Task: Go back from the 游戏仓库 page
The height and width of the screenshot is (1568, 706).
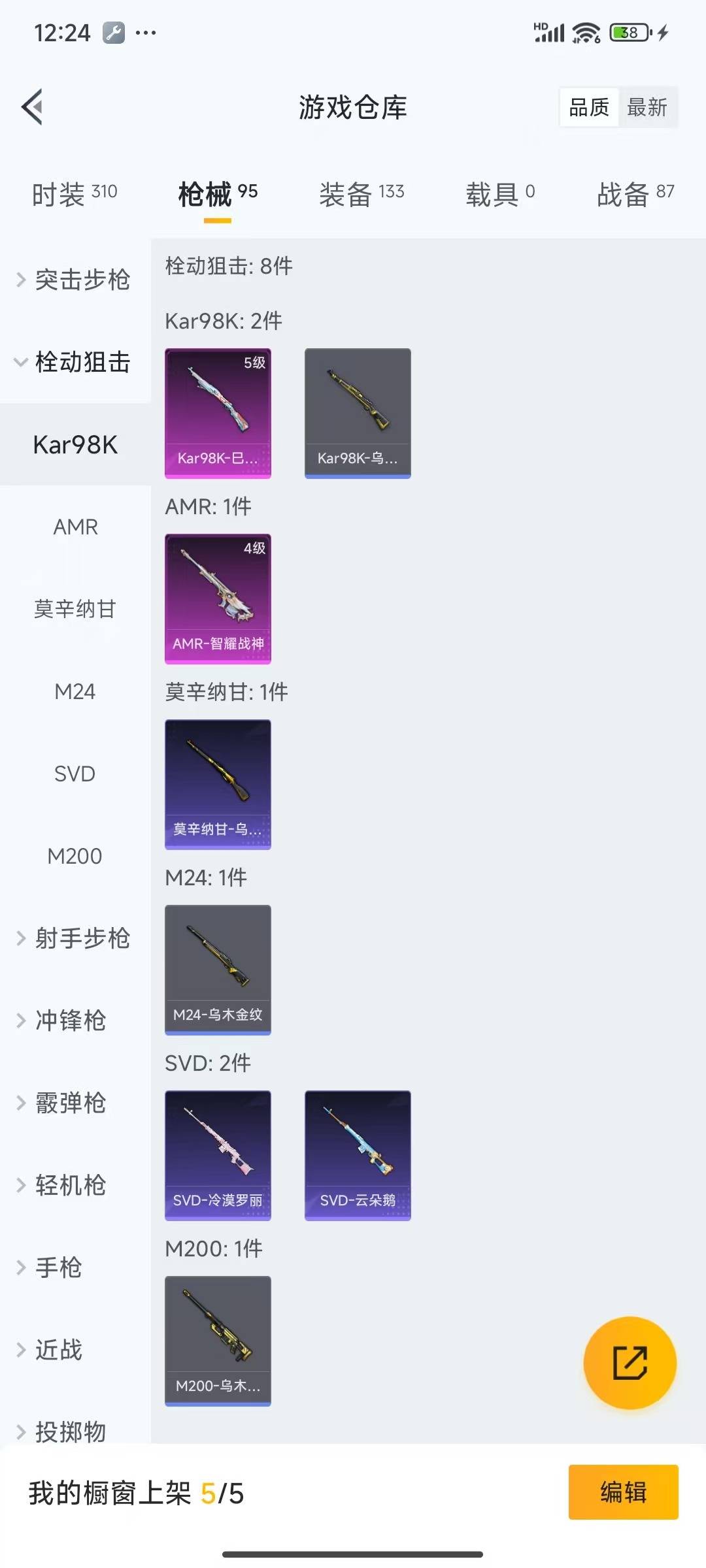Action: (33, 106)
